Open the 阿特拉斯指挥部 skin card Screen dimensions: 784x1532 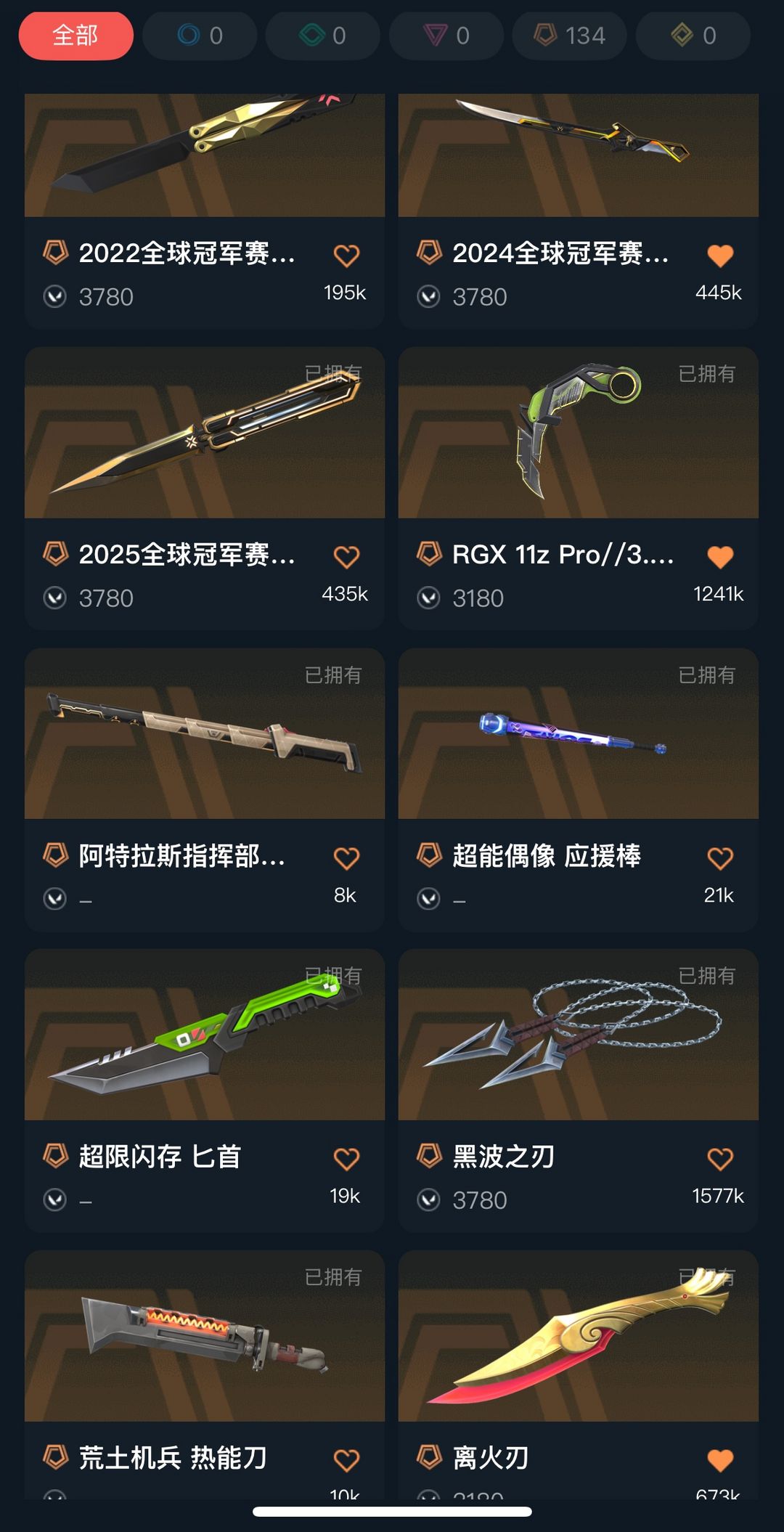tap(205, 734)
